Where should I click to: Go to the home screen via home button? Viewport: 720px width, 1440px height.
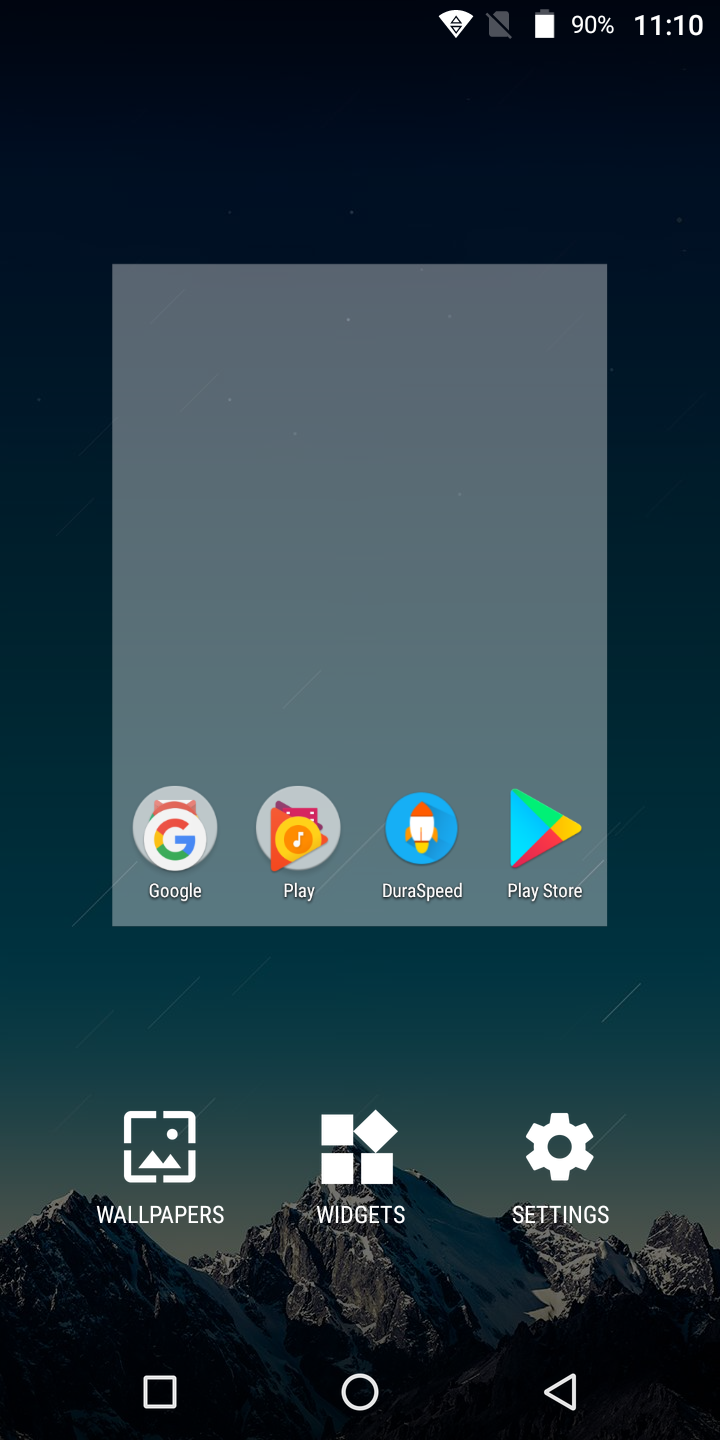coord(360,1392)
